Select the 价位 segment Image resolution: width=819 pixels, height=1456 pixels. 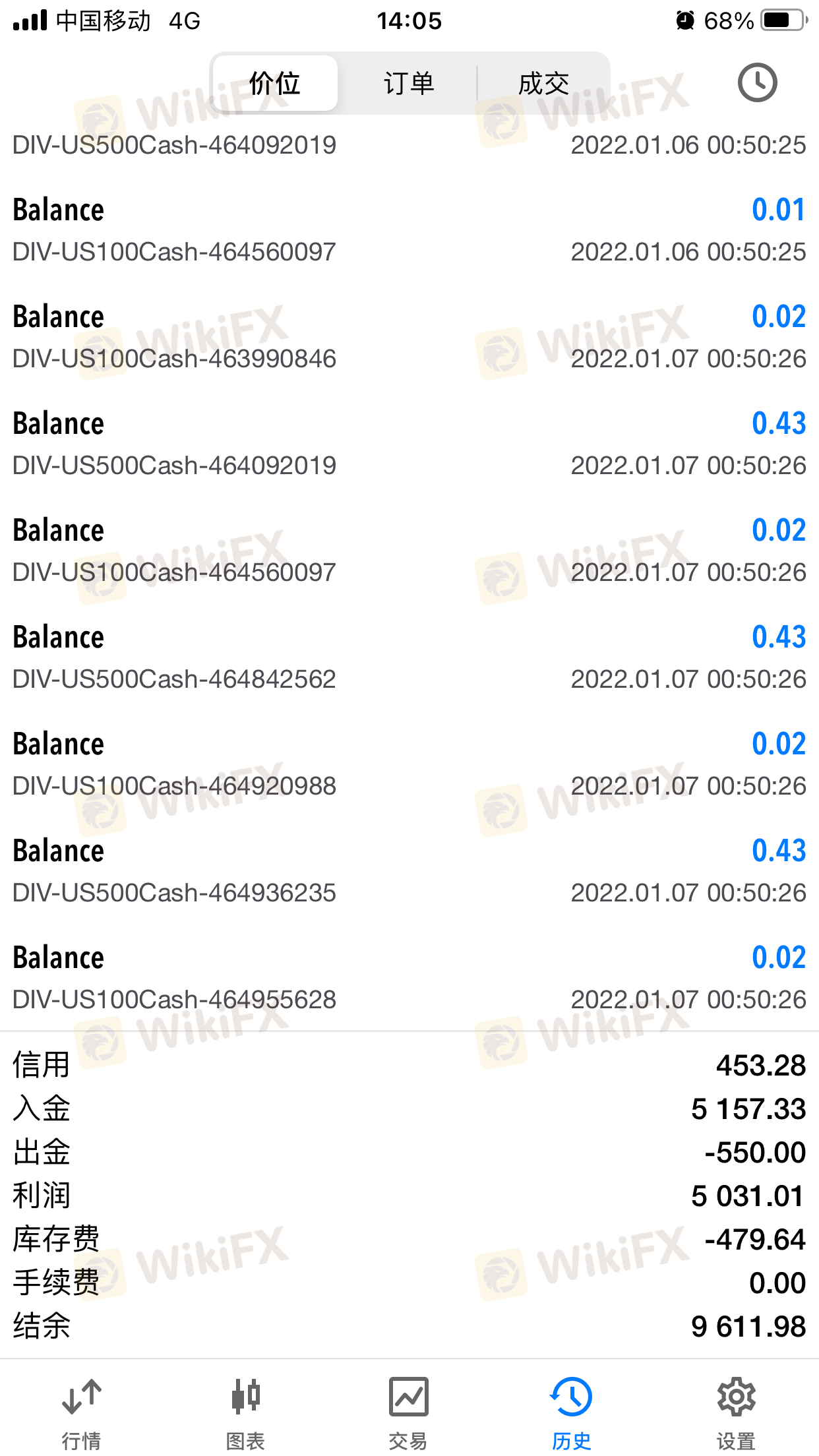[275, 84]
